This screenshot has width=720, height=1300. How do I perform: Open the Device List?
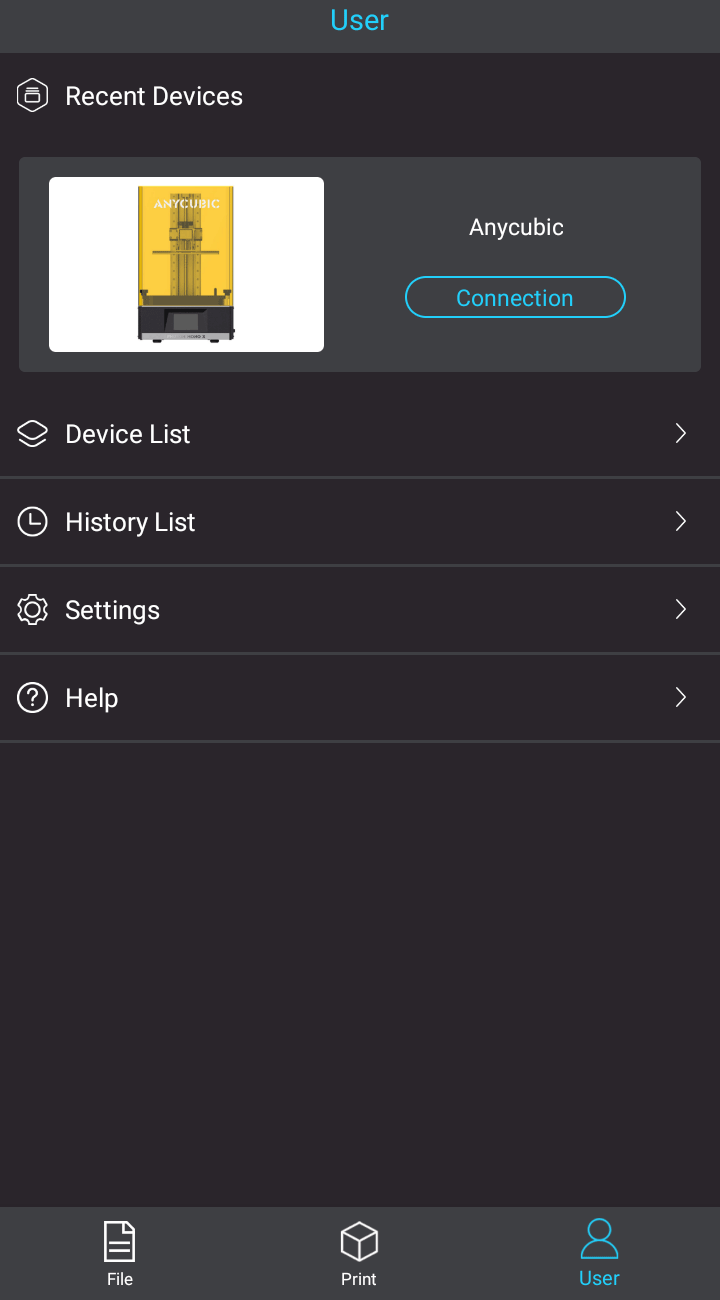click(360, 434)
